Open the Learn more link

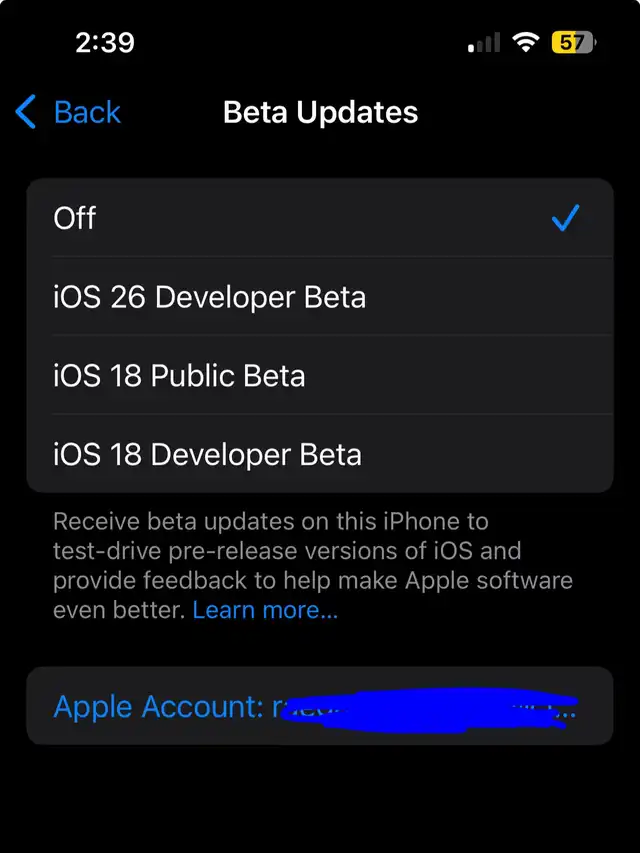point(266,610)
